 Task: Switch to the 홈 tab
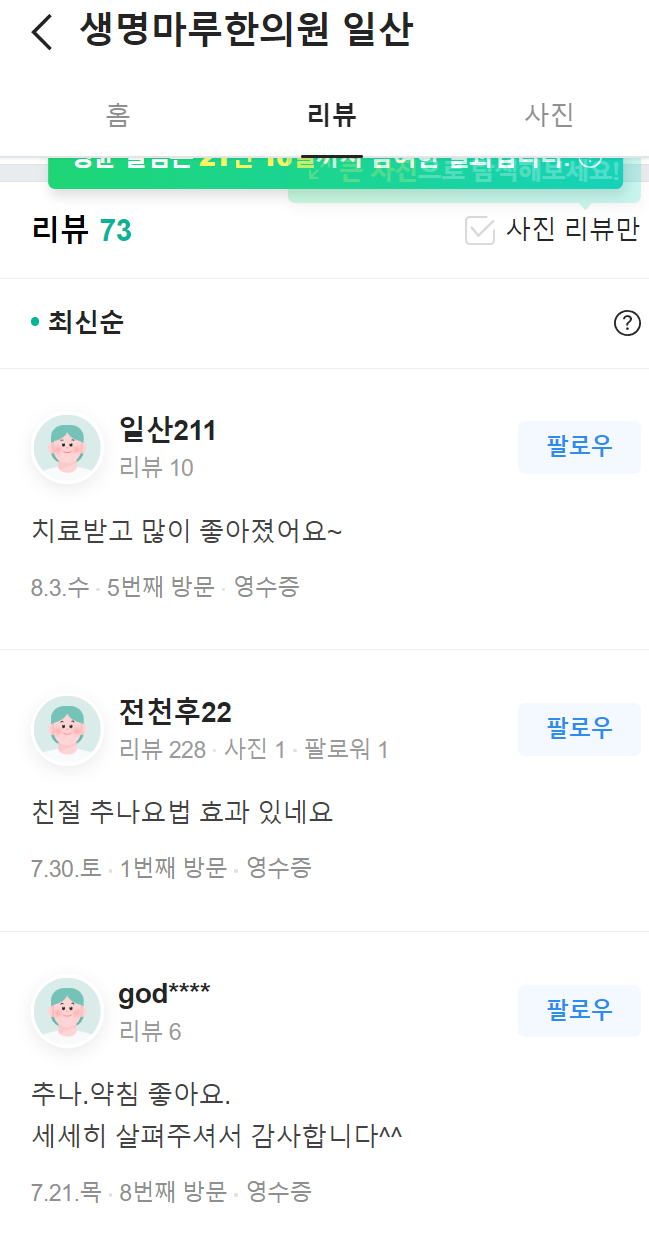117,115
